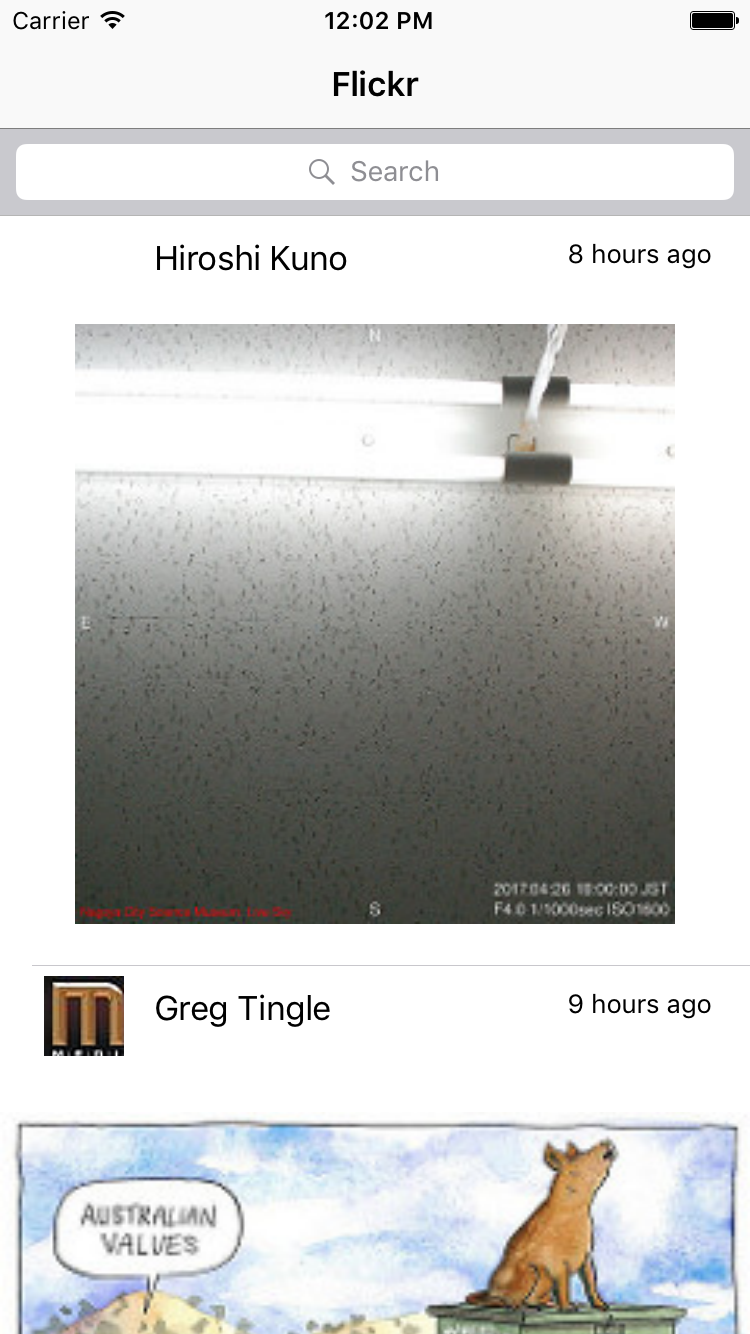Tap the Search field
The height and width of the screenshot is (1334, 750).
375,172
